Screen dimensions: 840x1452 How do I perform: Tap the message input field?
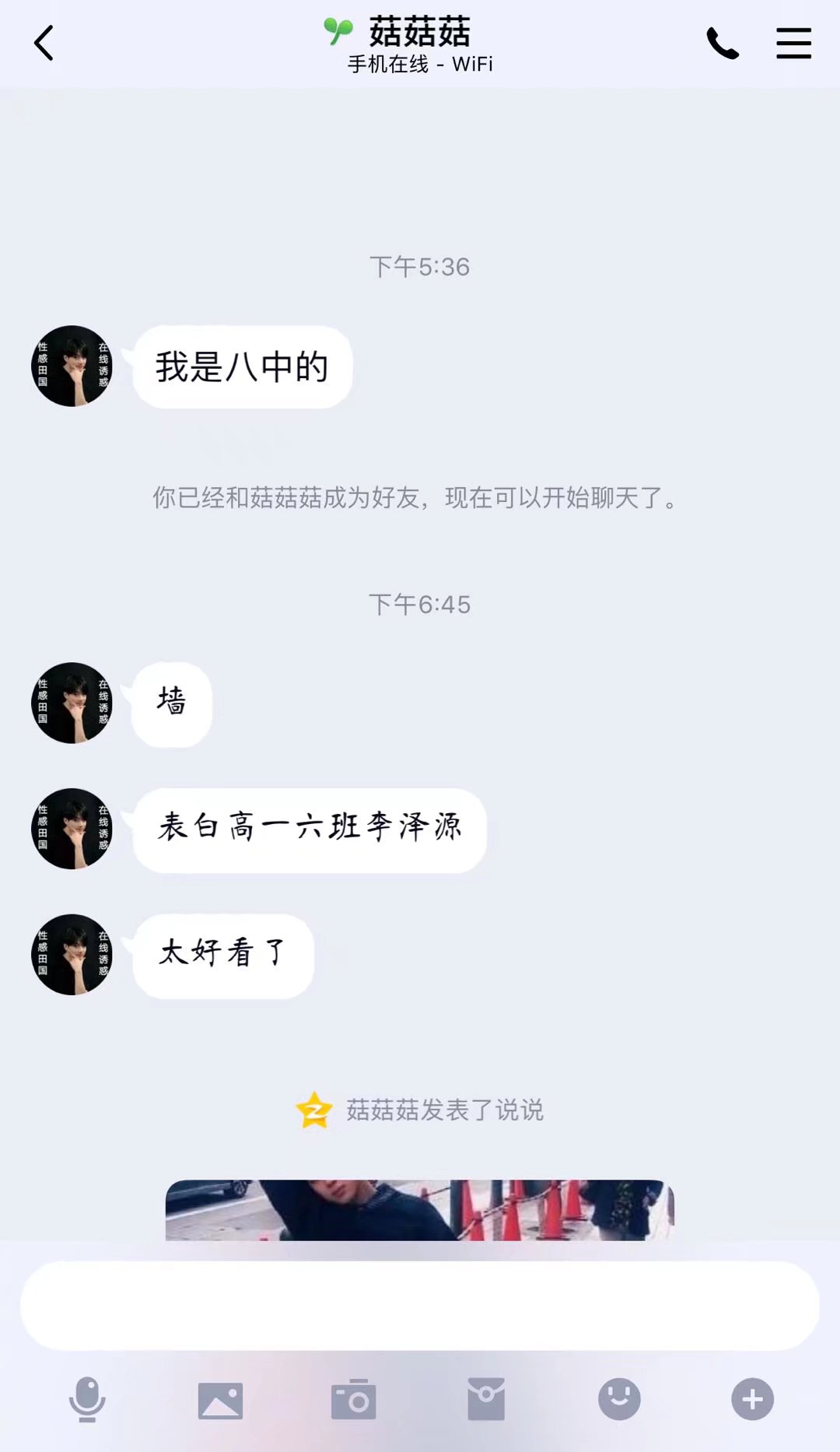coord(420,1306)
